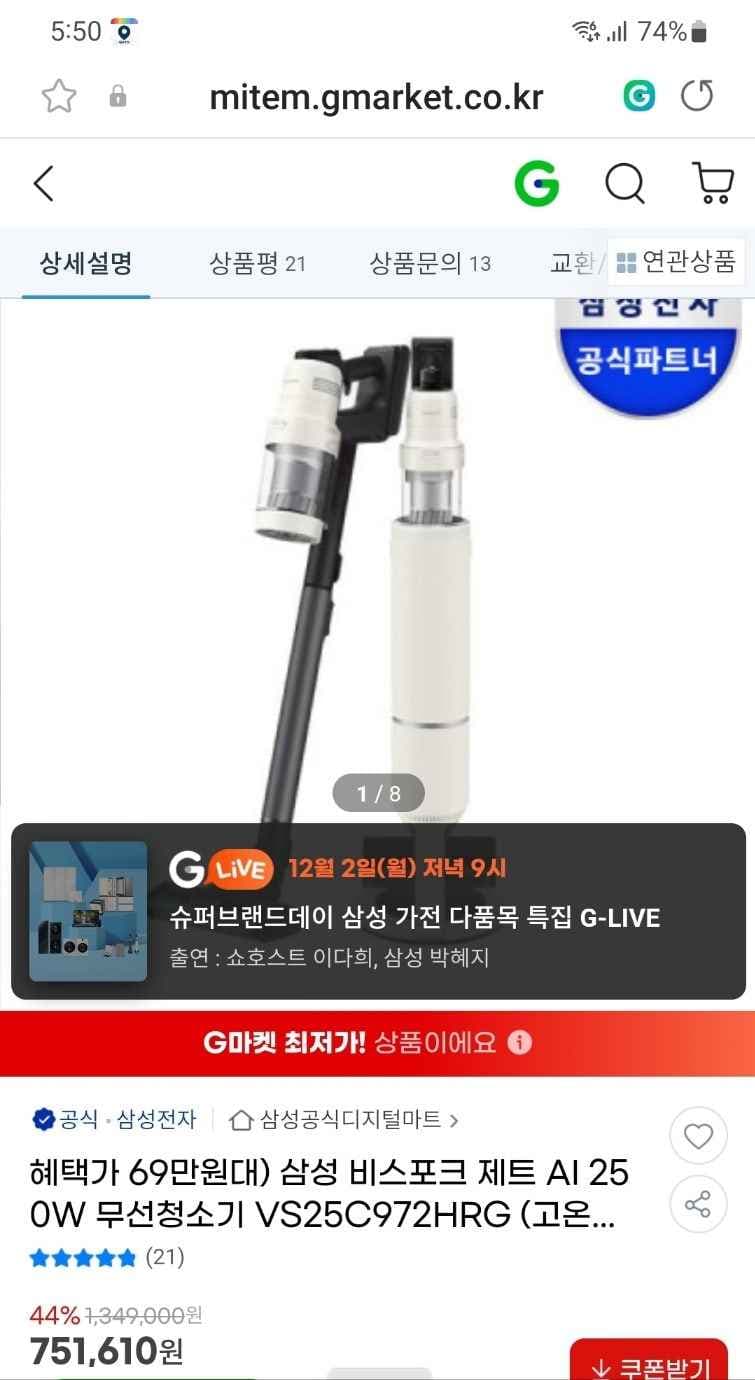The width and height of the screenshot is (755, 1380).
Task: Tap the Gmarket G logo in the header
Action: point(537,183)
